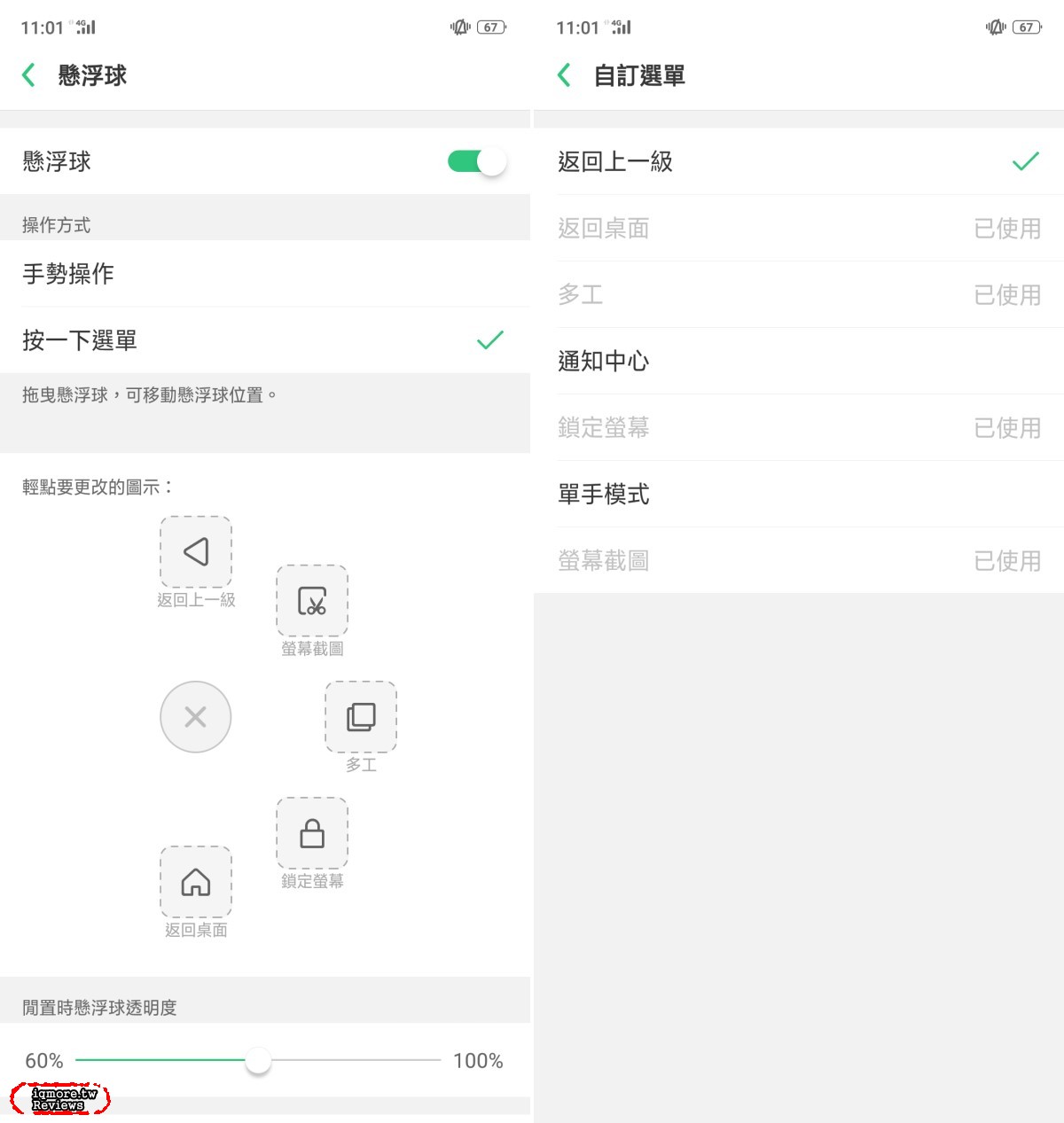Viewport: 1064px width, 1123px height.
Task: Select 按一下選單 operation mode
Action: 265,340
